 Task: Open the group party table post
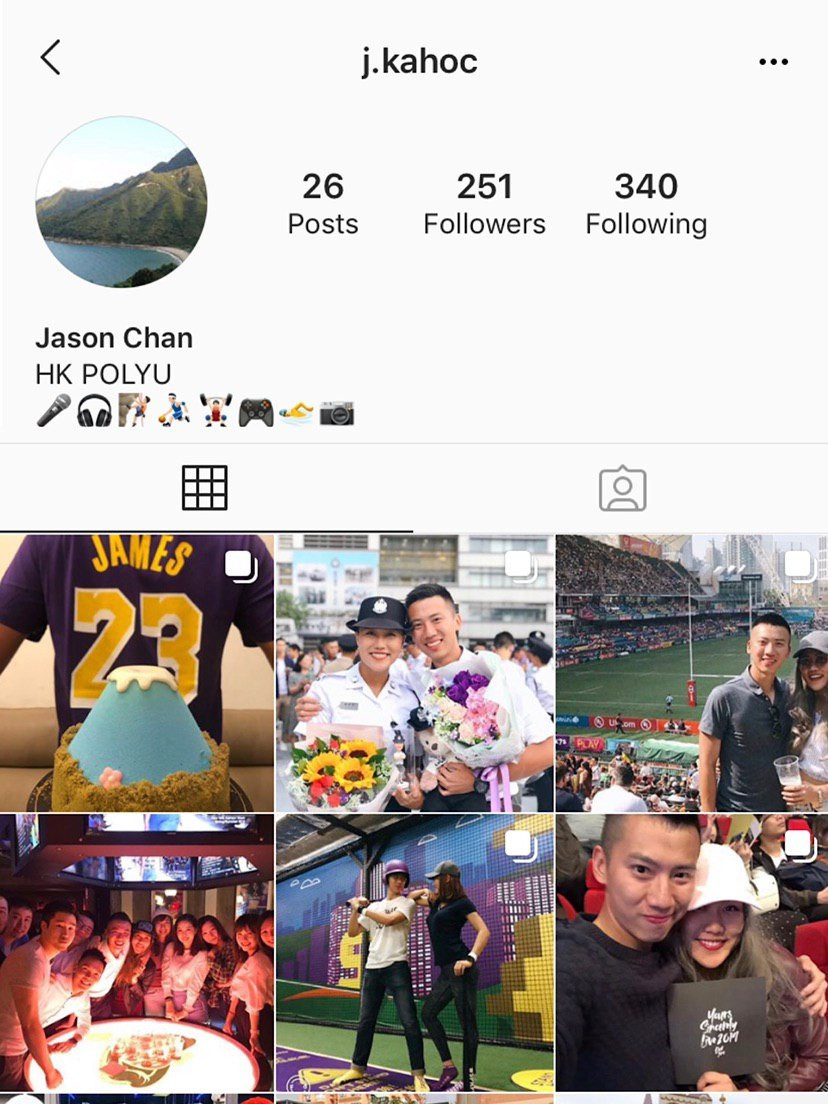tap(136, 952)
